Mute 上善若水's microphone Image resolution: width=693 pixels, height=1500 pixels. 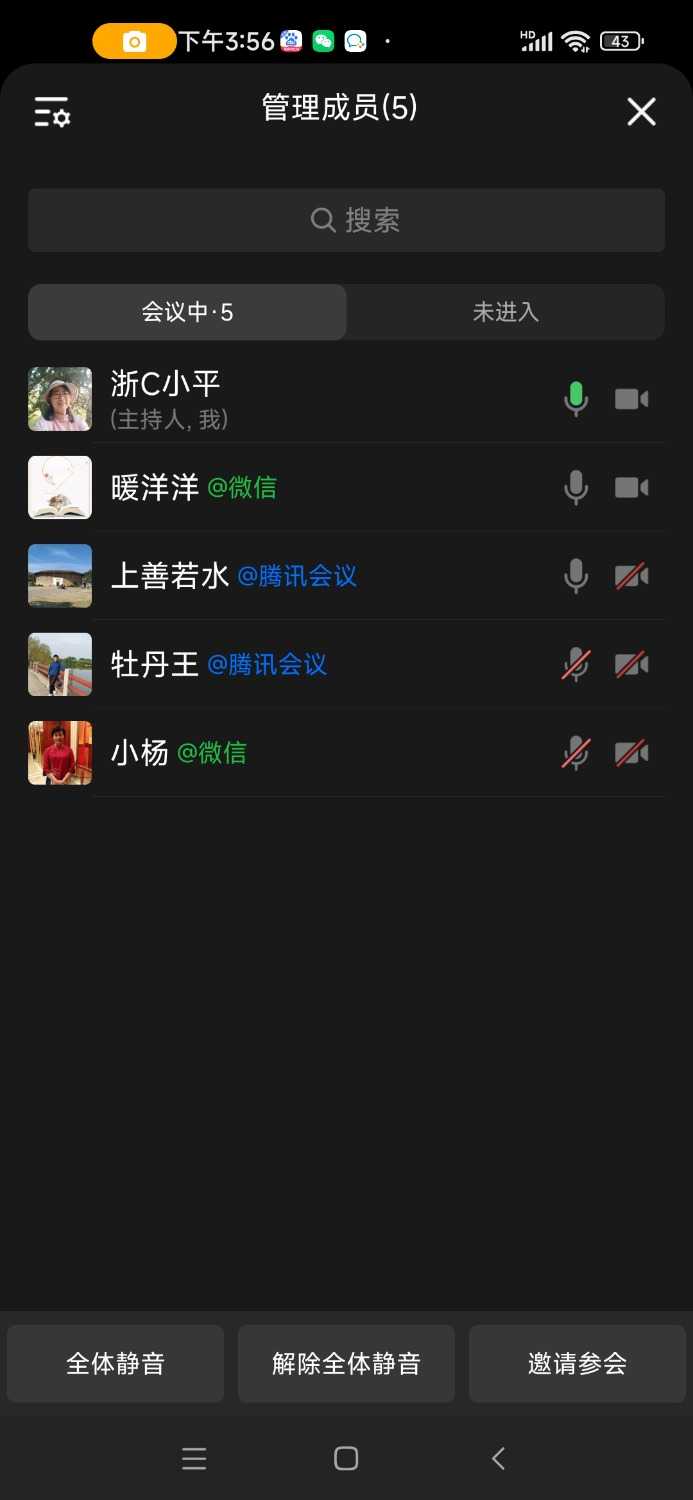[x=576, y=576]
